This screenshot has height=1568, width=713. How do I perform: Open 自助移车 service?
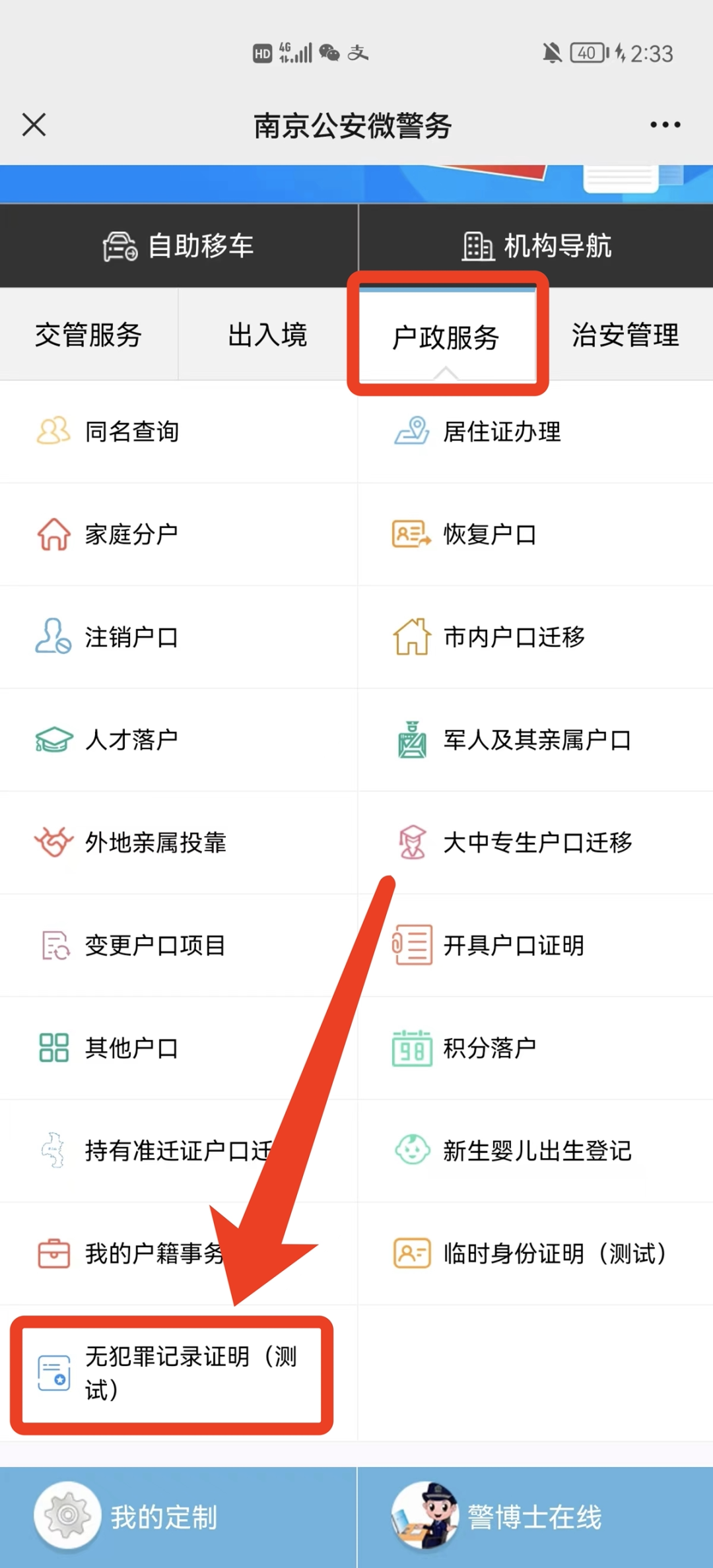(x=178, y=246)
